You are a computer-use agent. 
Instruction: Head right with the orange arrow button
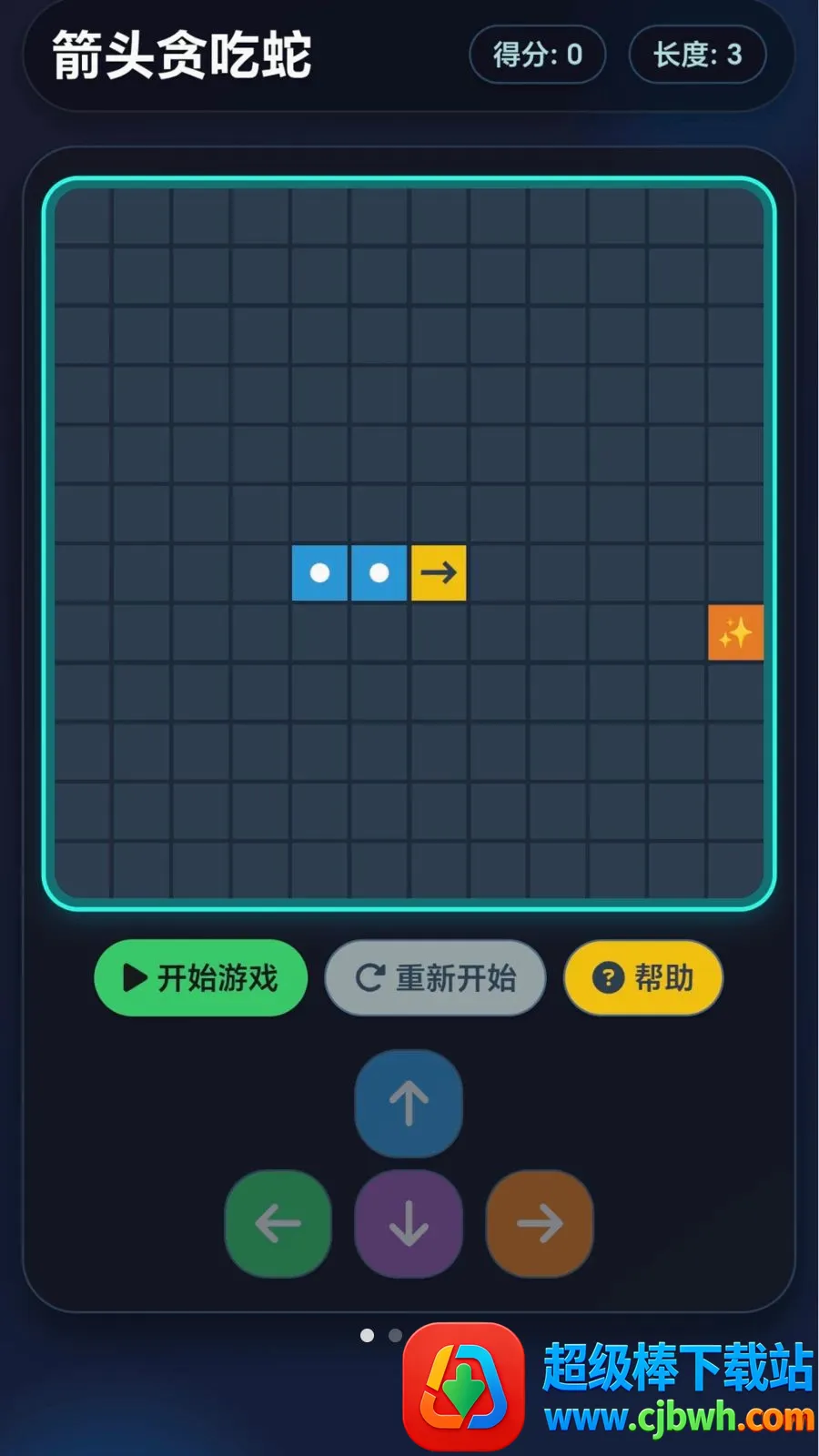coord(540,1224)
